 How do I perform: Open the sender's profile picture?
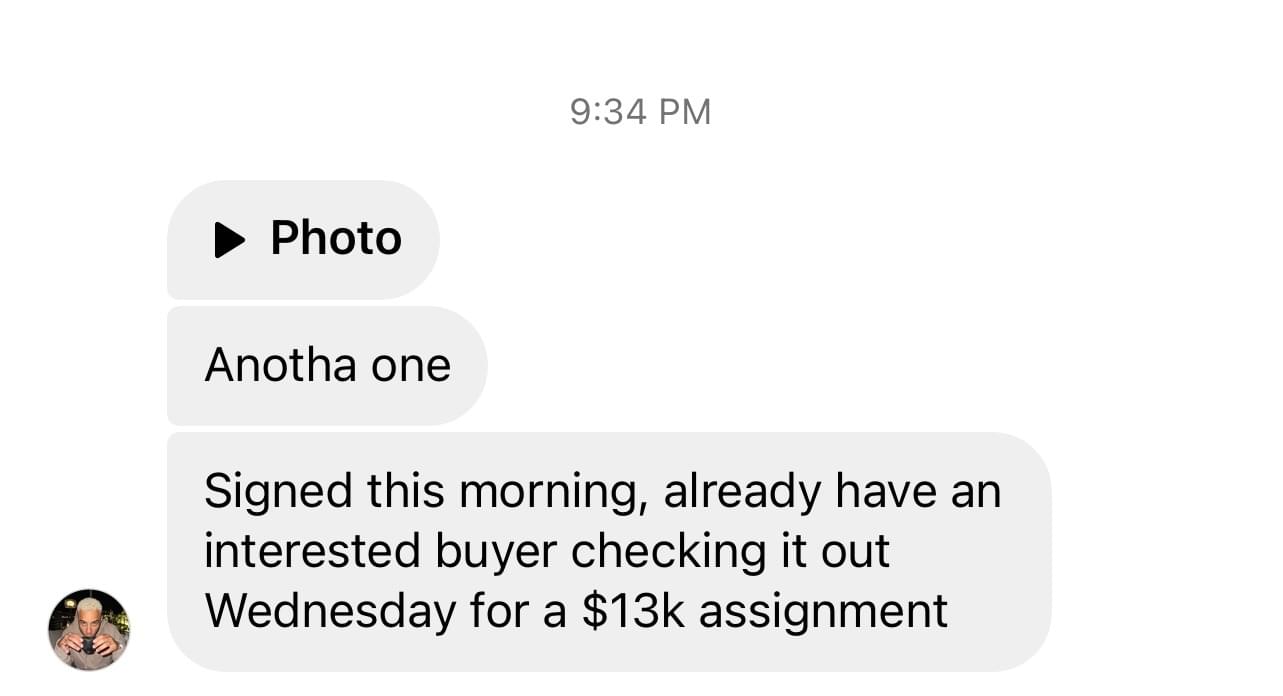point(89,629)
